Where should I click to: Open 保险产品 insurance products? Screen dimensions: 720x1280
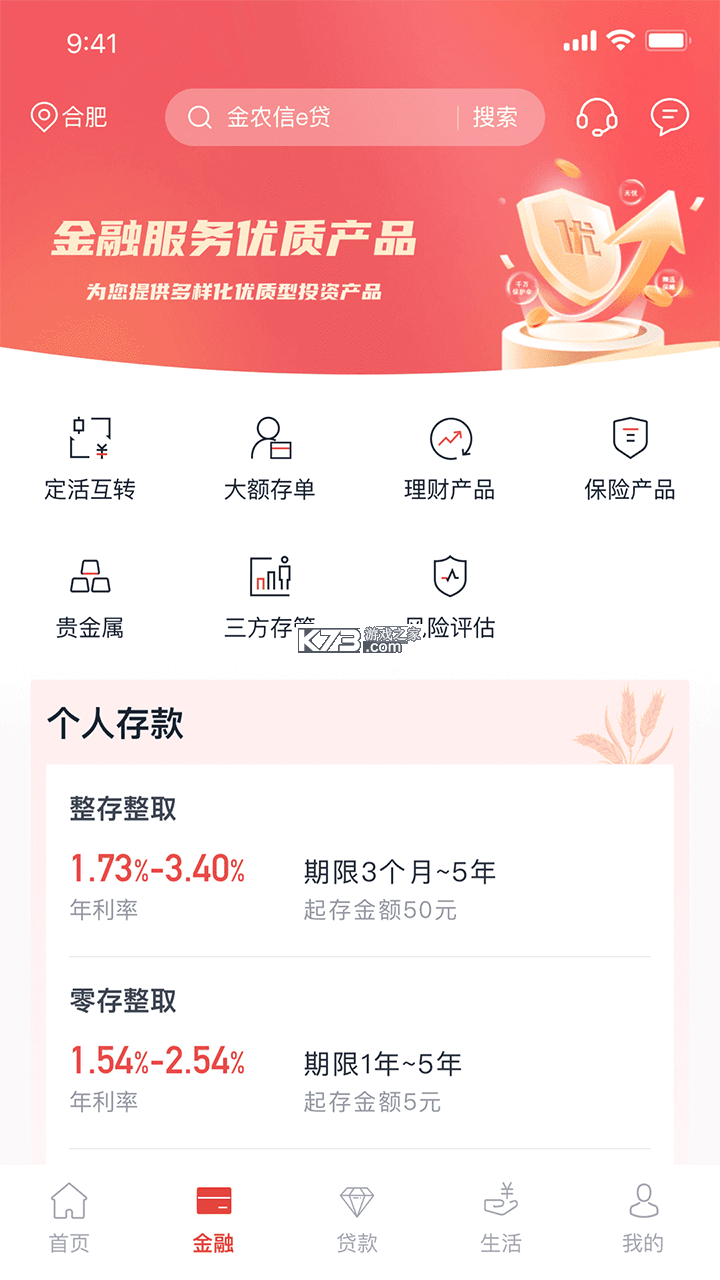(629, 455)
